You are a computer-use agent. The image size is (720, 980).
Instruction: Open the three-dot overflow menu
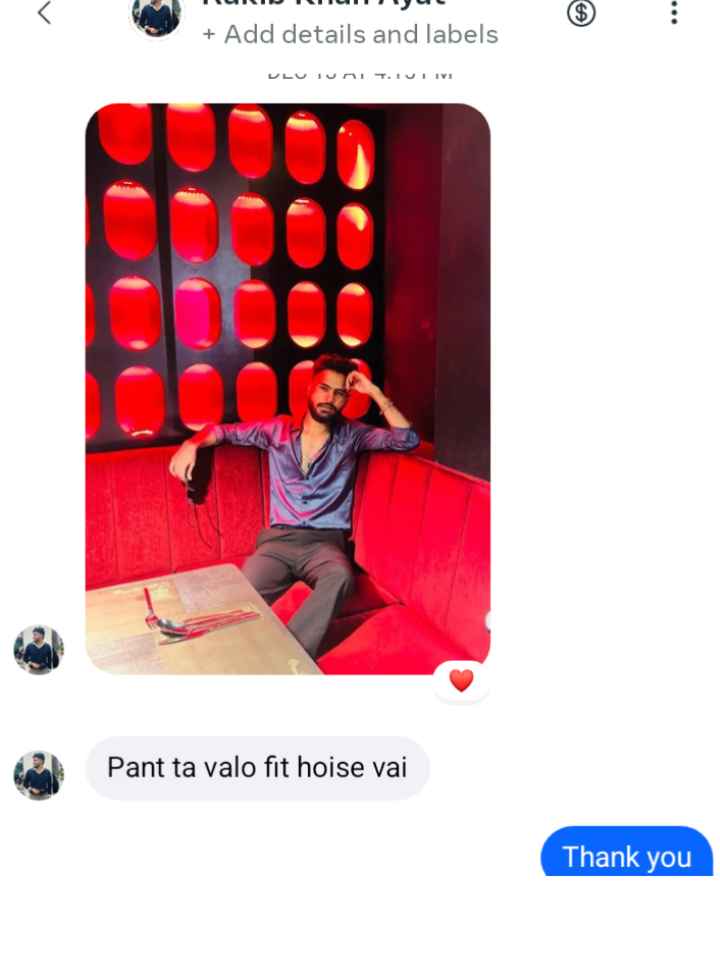(x=674, y=13)
